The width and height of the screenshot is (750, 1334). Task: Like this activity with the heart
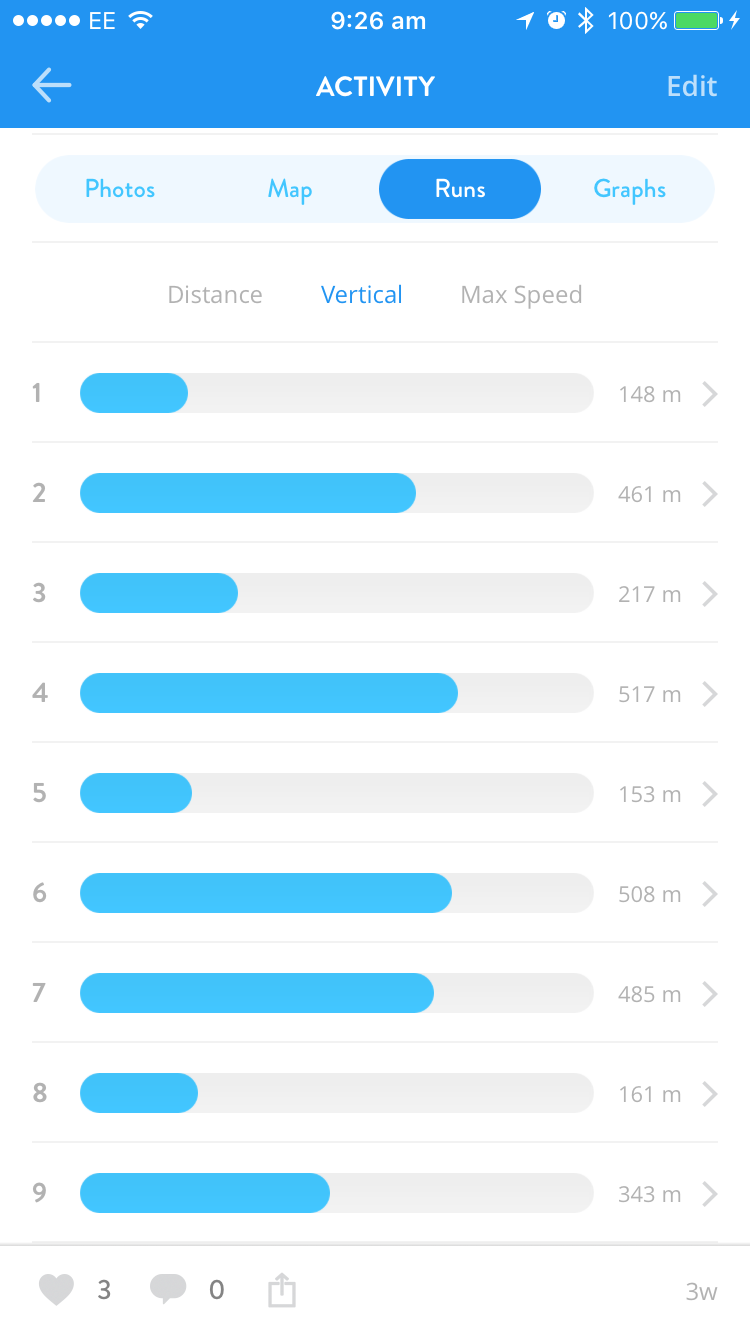pos(57,1290)
